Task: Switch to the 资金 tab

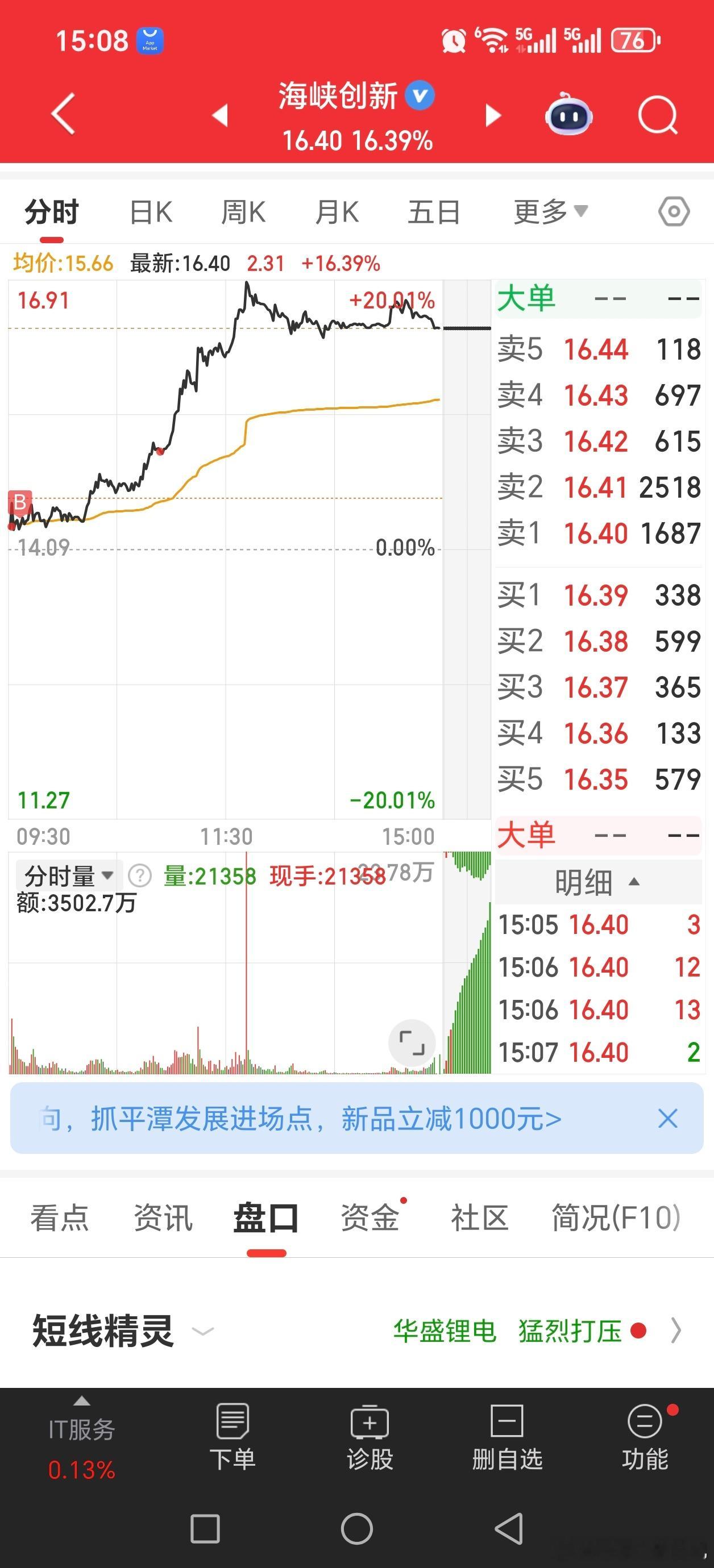Action: (370, 1218)
